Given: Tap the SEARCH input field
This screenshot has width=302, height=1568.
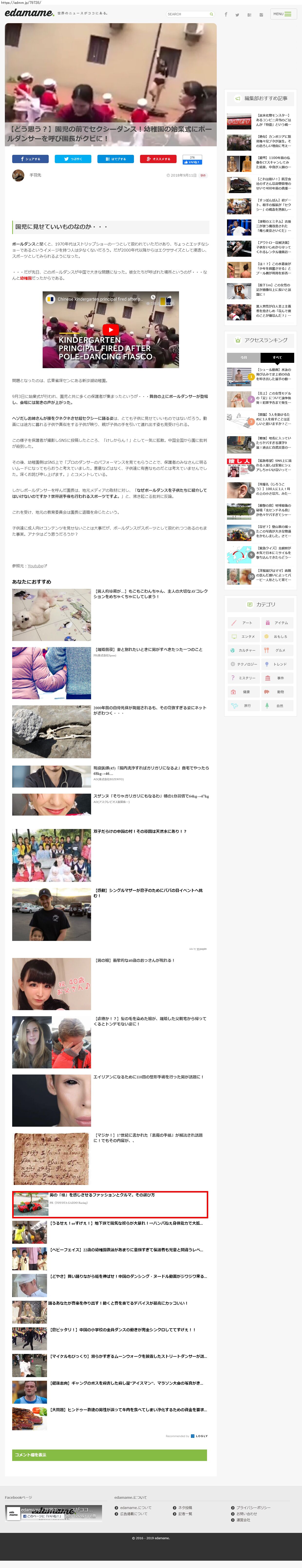Looking at the screenshot, I should point(188,14).
